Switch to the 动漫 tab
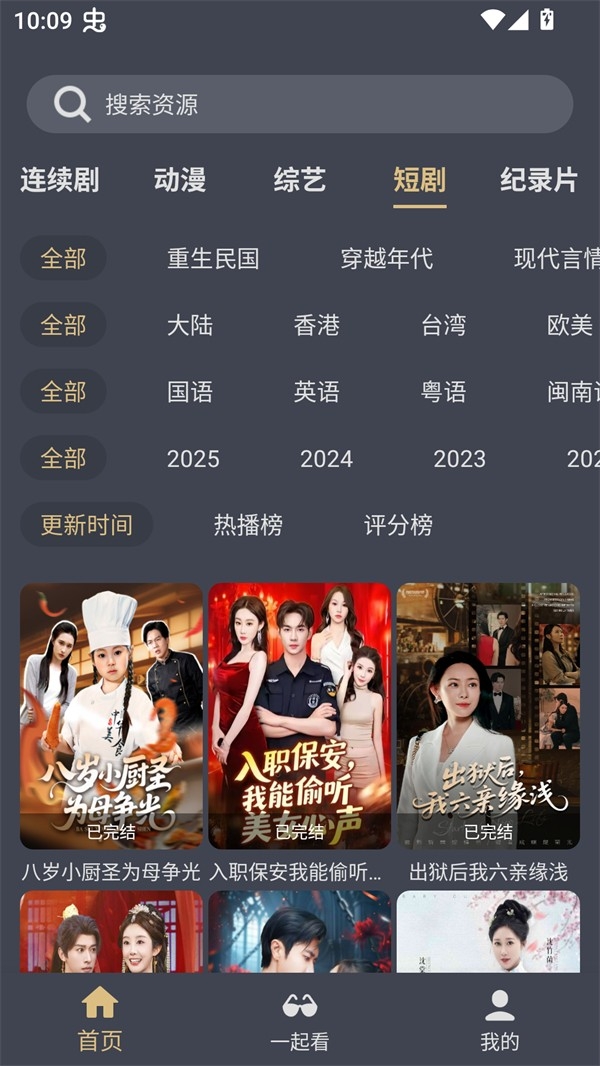The height and width of the screenshot is (1066, 600). pos(180,180)
